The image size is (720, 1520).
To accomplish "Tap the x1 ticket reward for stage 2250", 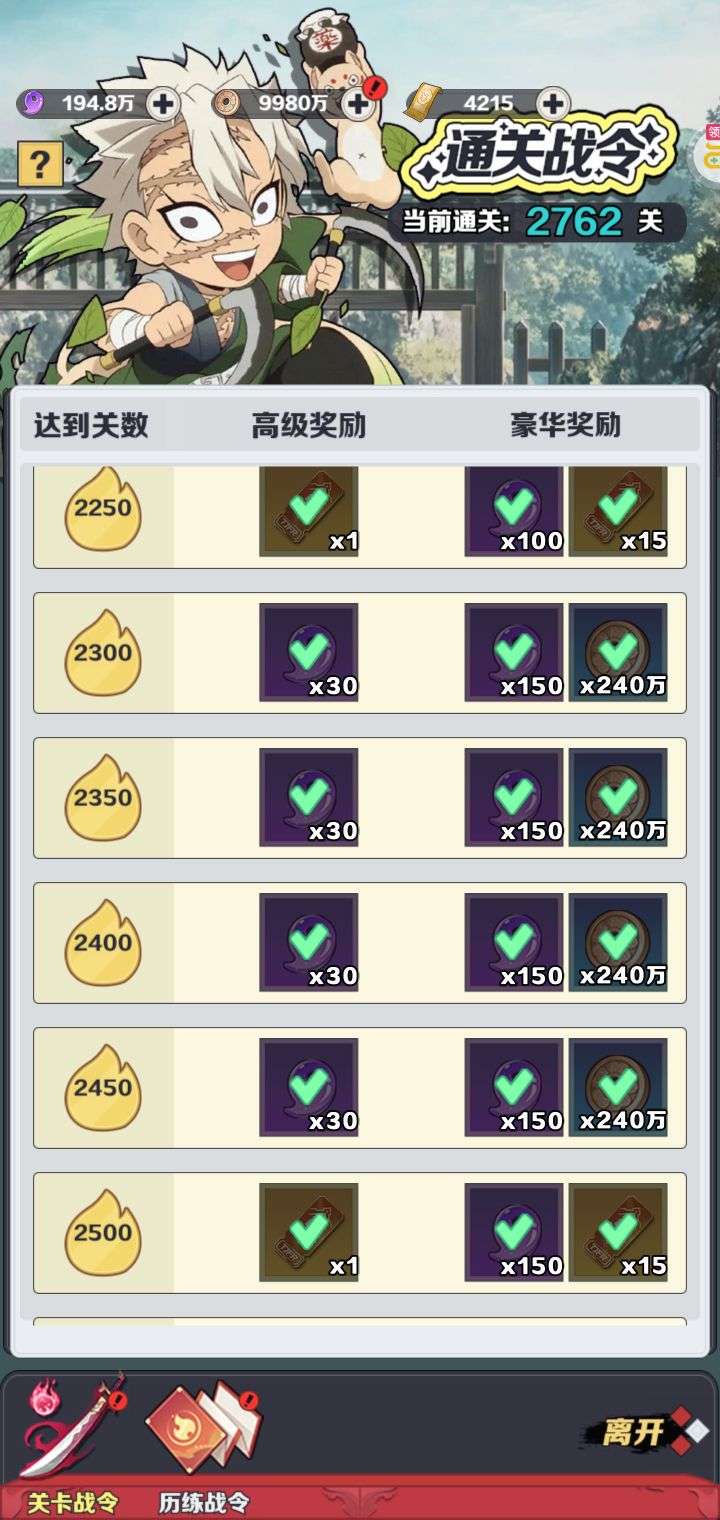I will point(309,512).
